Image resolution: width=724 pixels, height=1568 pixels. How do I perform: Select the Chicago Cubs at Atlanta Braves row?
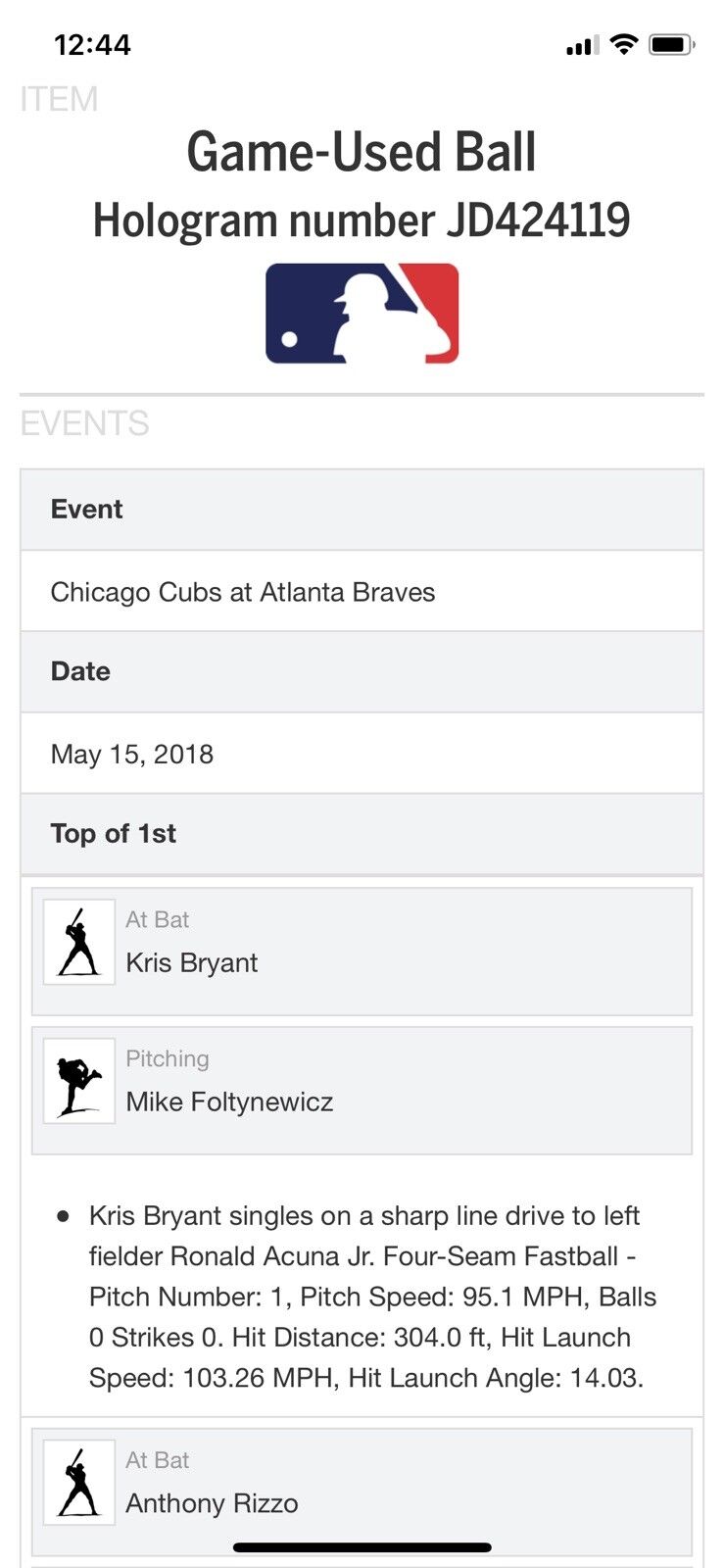point(362,591)
